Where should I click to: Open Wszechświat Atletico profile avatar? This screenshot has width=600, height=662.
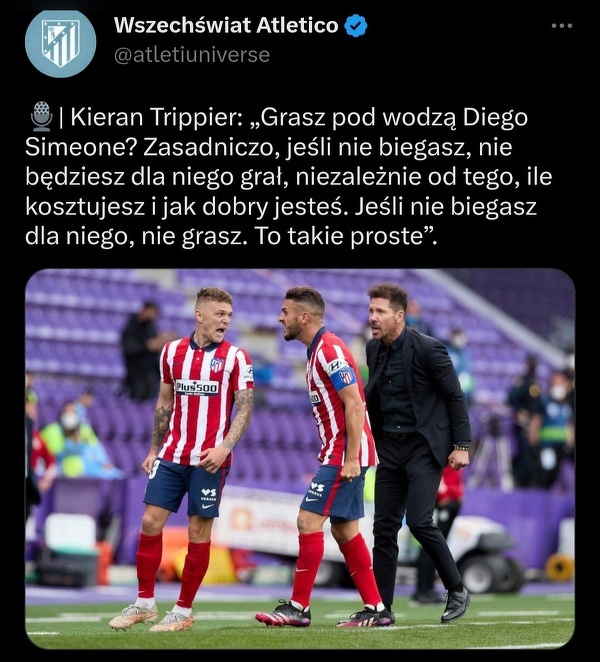coord(60,42)
